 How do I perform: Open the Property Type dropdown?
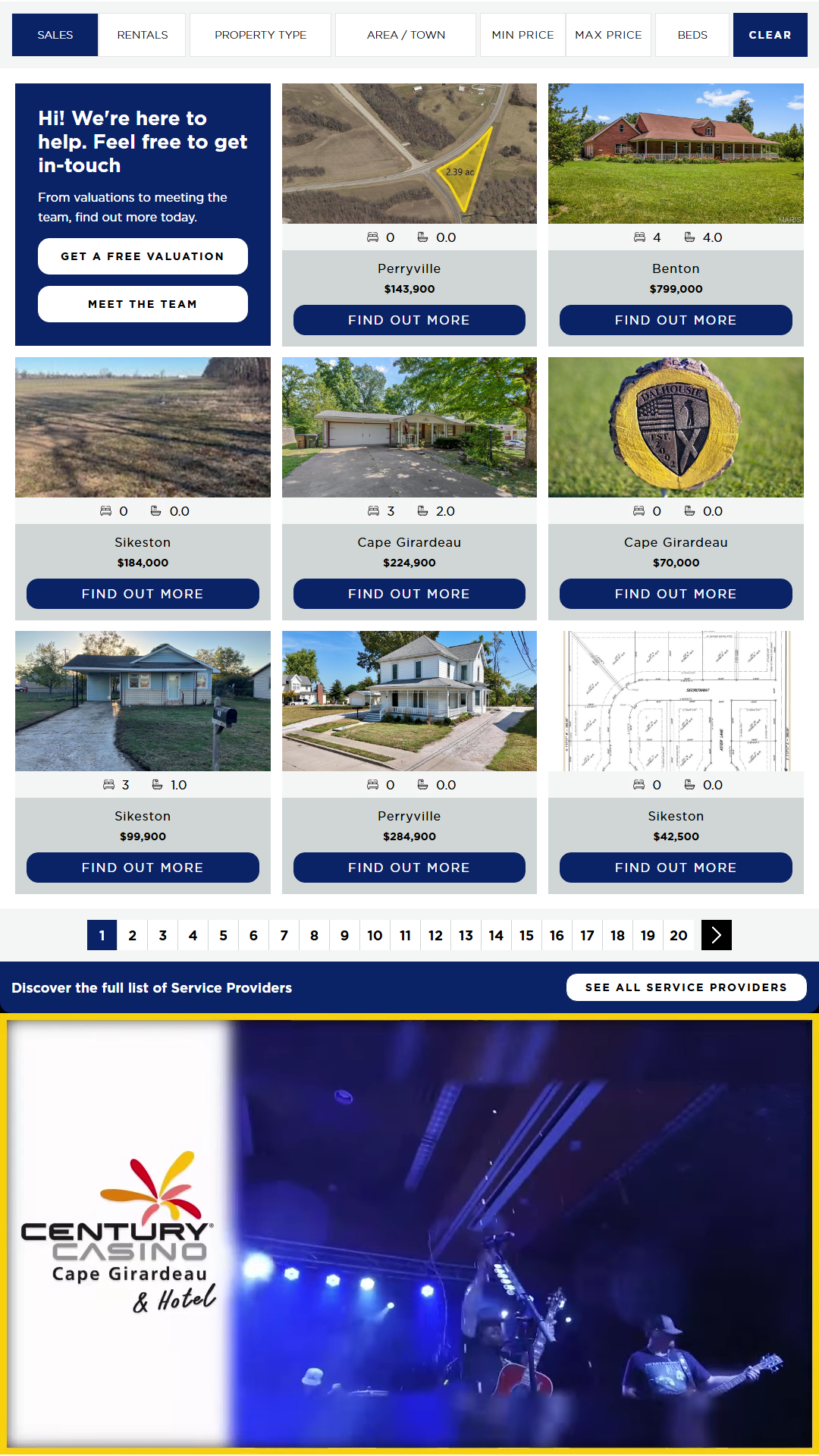(260, 35)
